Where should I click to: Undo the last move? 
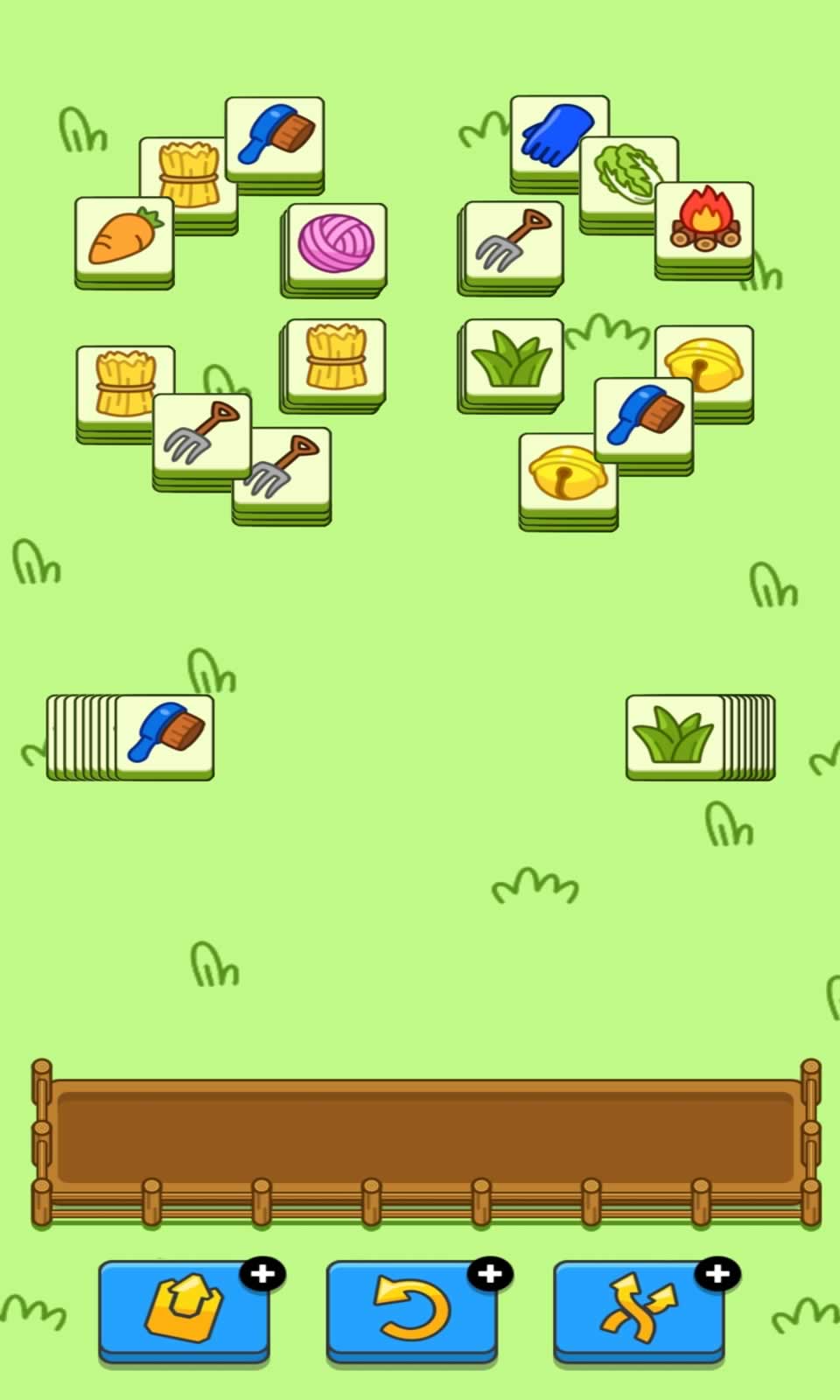tap(411, 1310)
